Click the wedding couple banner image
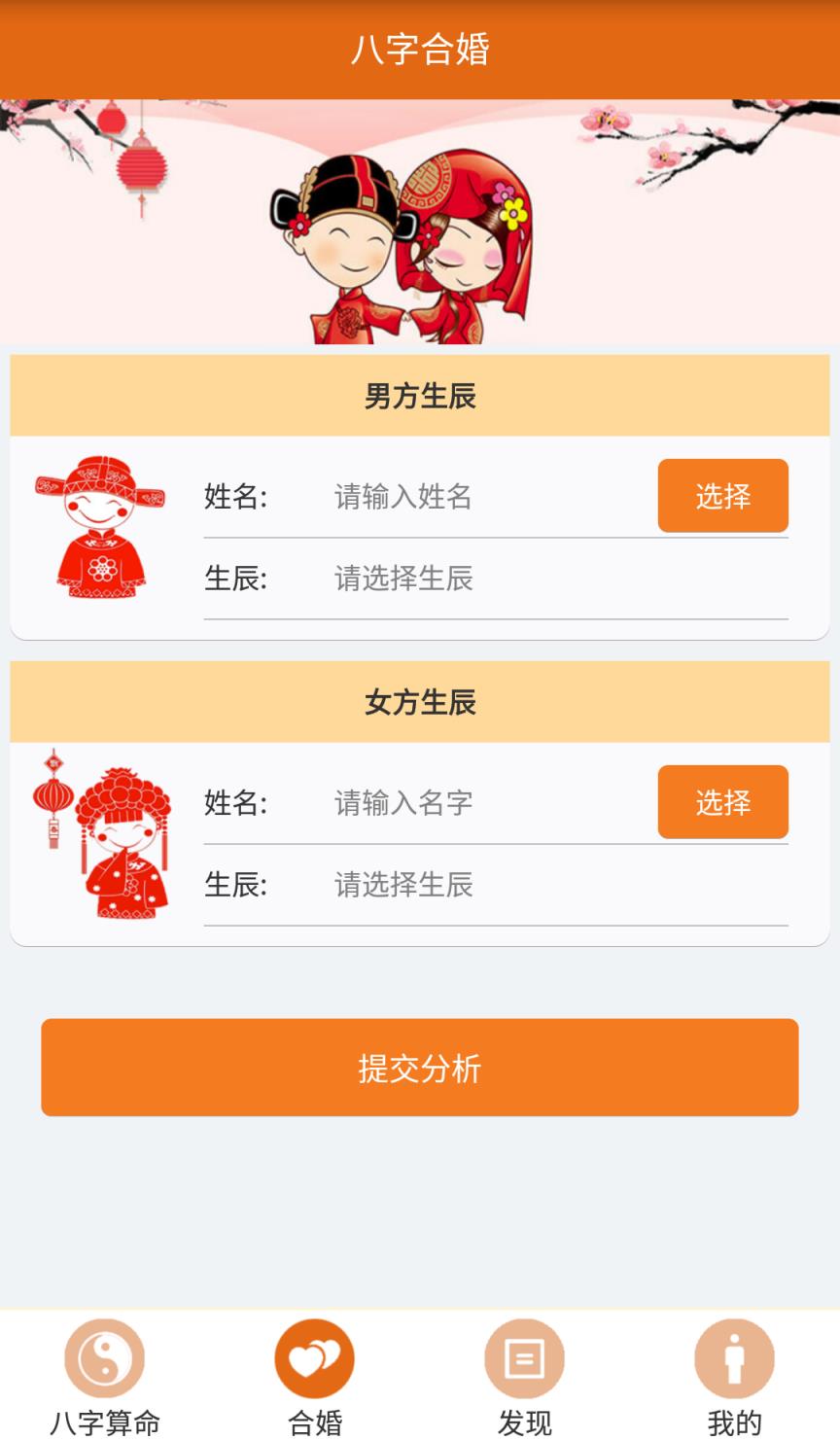840x1440 pixels. pos(418,224)
